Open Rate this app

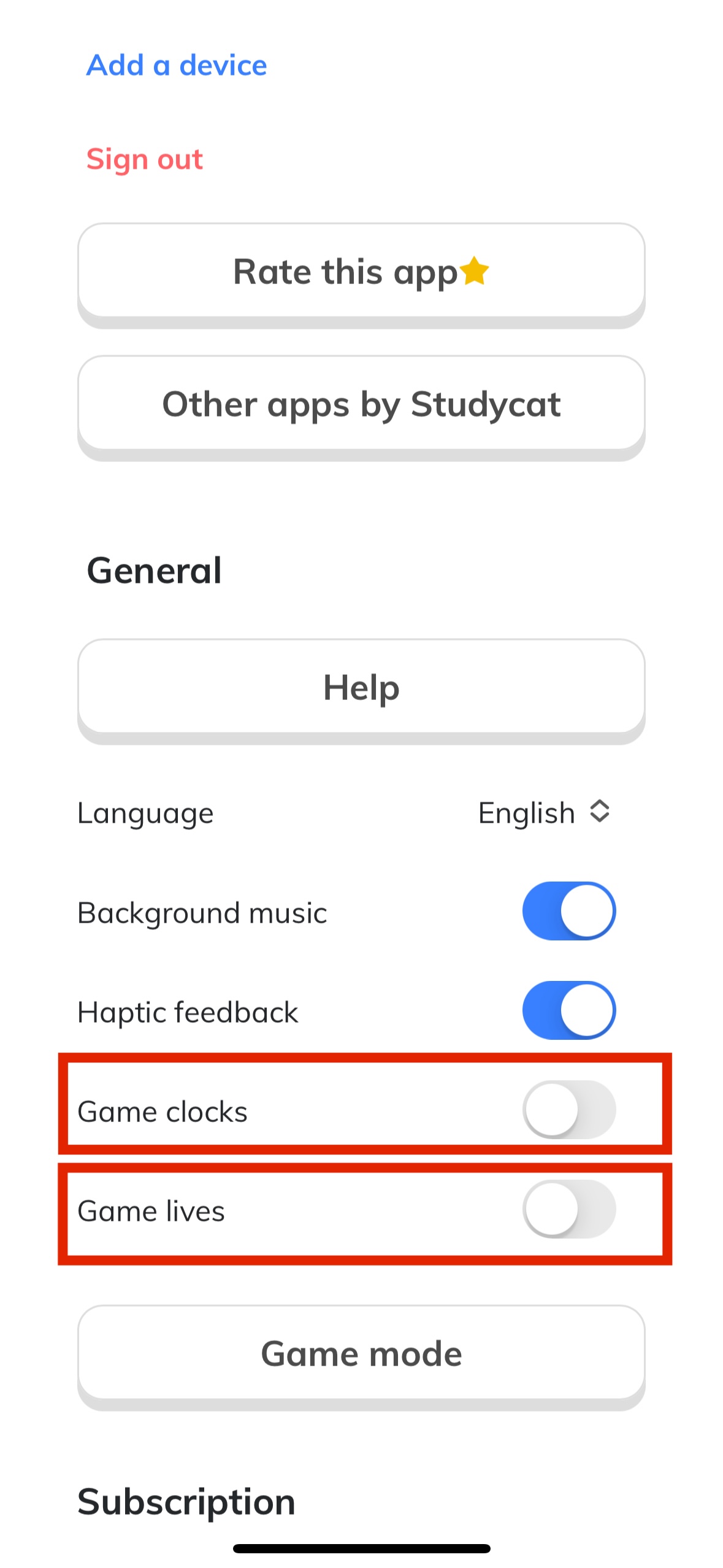361,275
